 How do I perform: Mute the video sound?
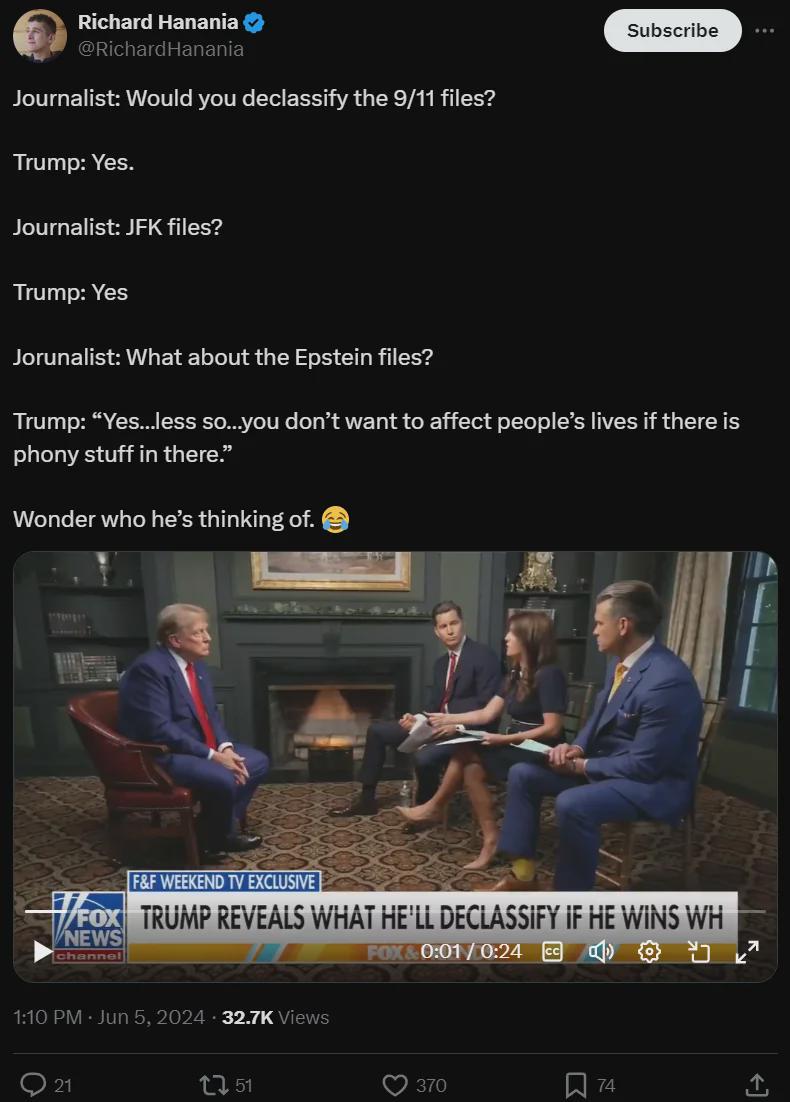coord(600,951)
